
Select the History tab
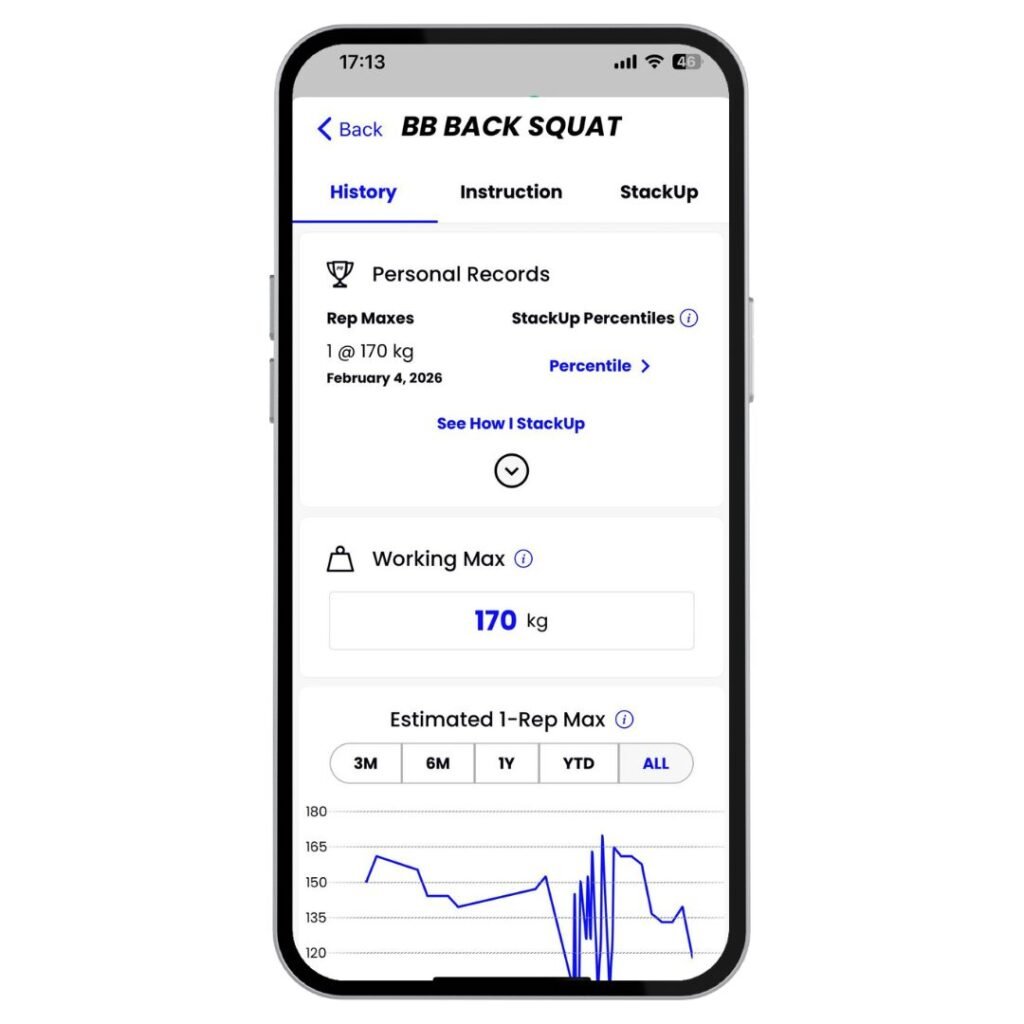coord(363,192)
